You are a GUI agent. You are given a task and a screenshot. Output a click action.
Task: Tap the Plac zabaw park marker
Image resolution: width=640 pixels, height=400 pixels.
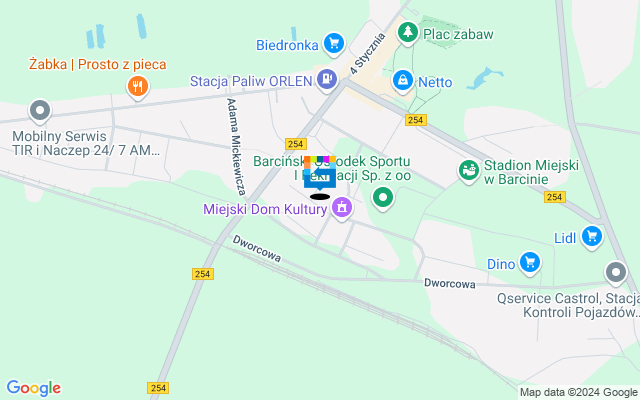pyautogui.click(x=407, y=33)
